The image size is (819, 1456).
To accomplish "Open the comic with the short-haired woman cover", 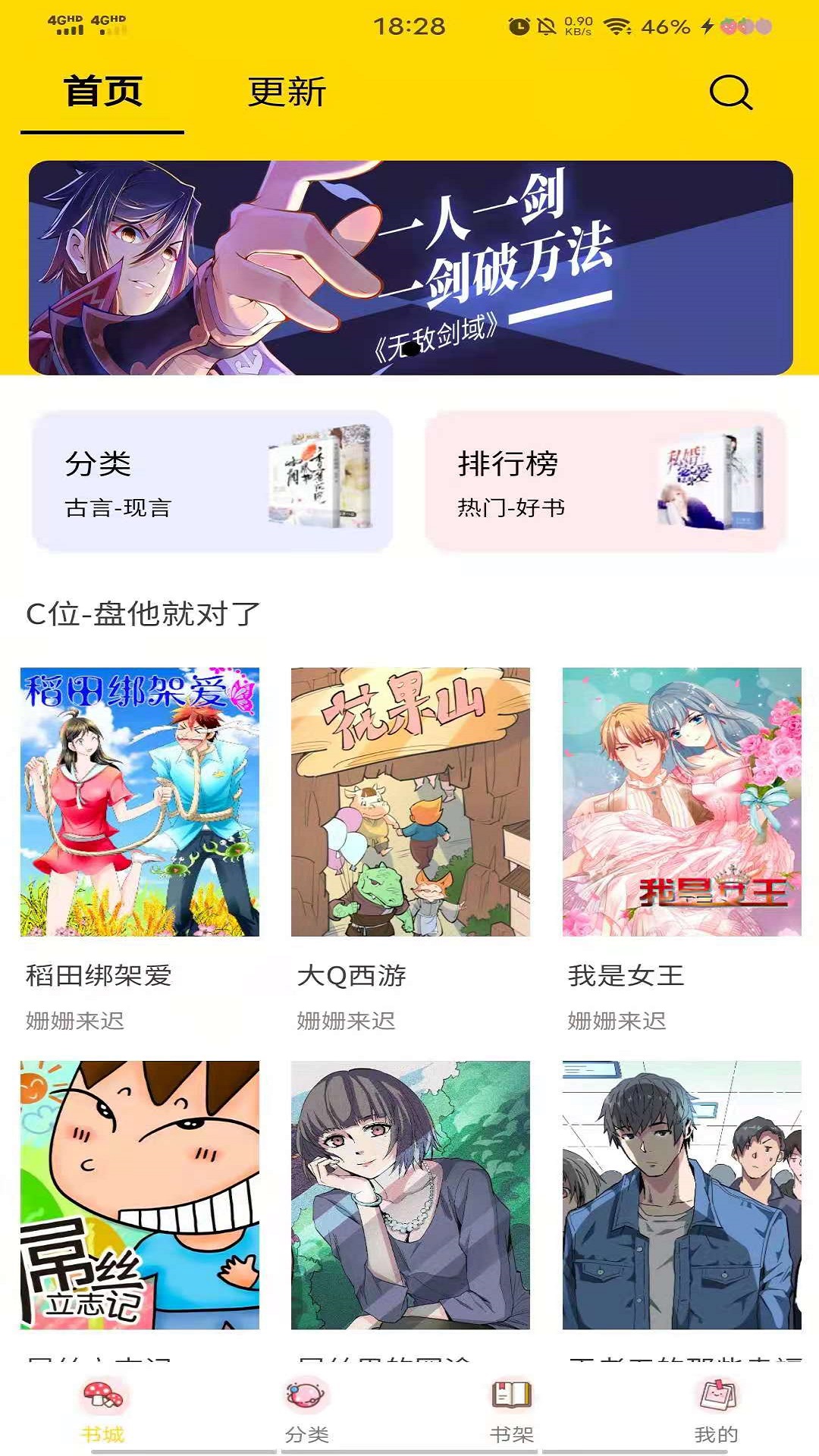I will tap(410, 1194).
